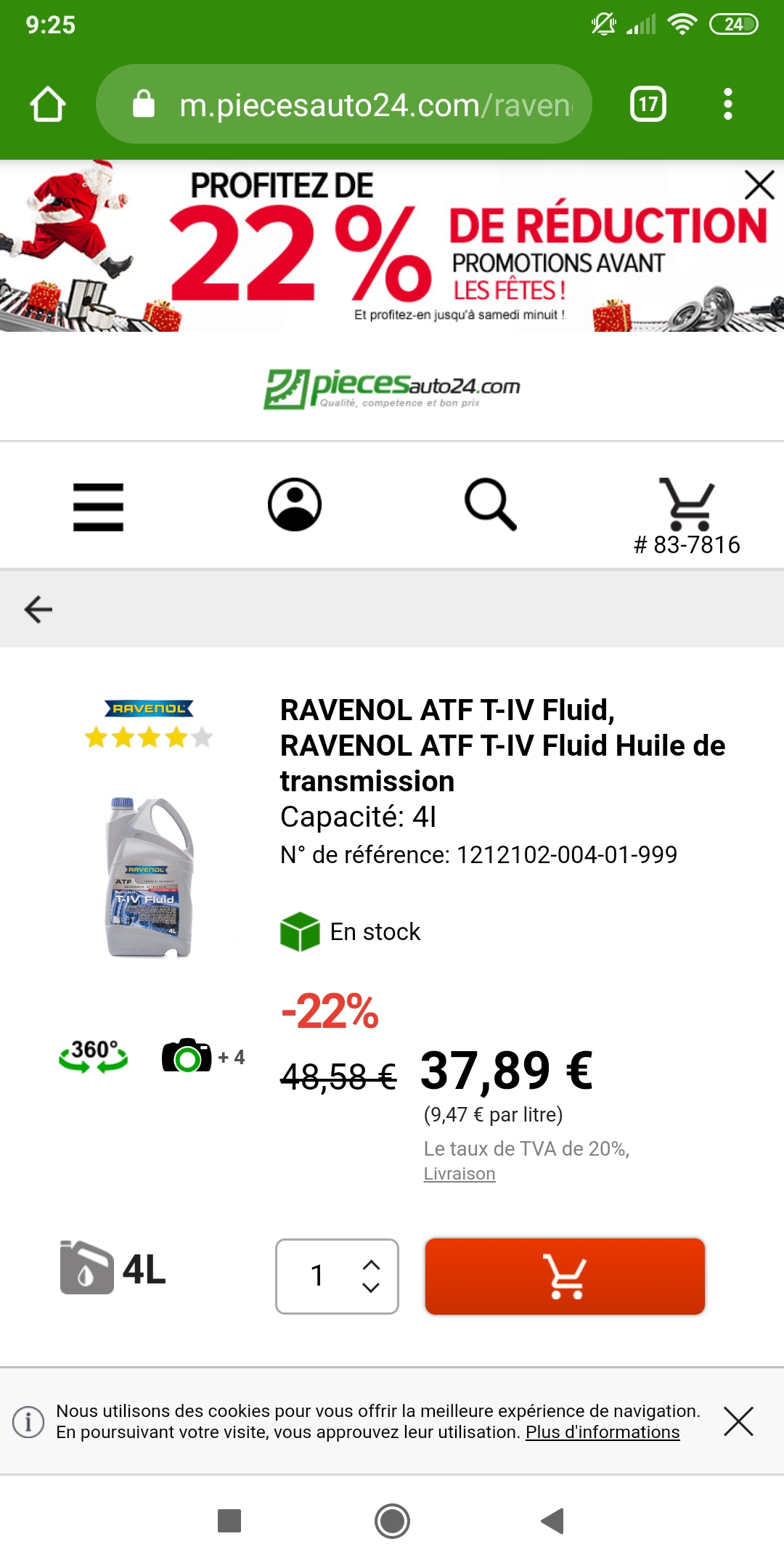Open the Livraison link
This screenshot has height=1568, width=784.
(460, 1174)
